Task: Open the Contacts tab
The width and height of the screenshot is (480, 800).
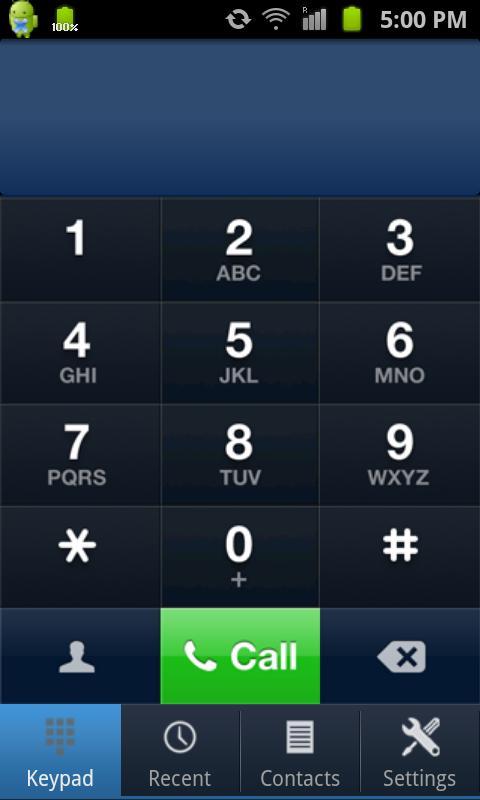Action: (300, 752)
